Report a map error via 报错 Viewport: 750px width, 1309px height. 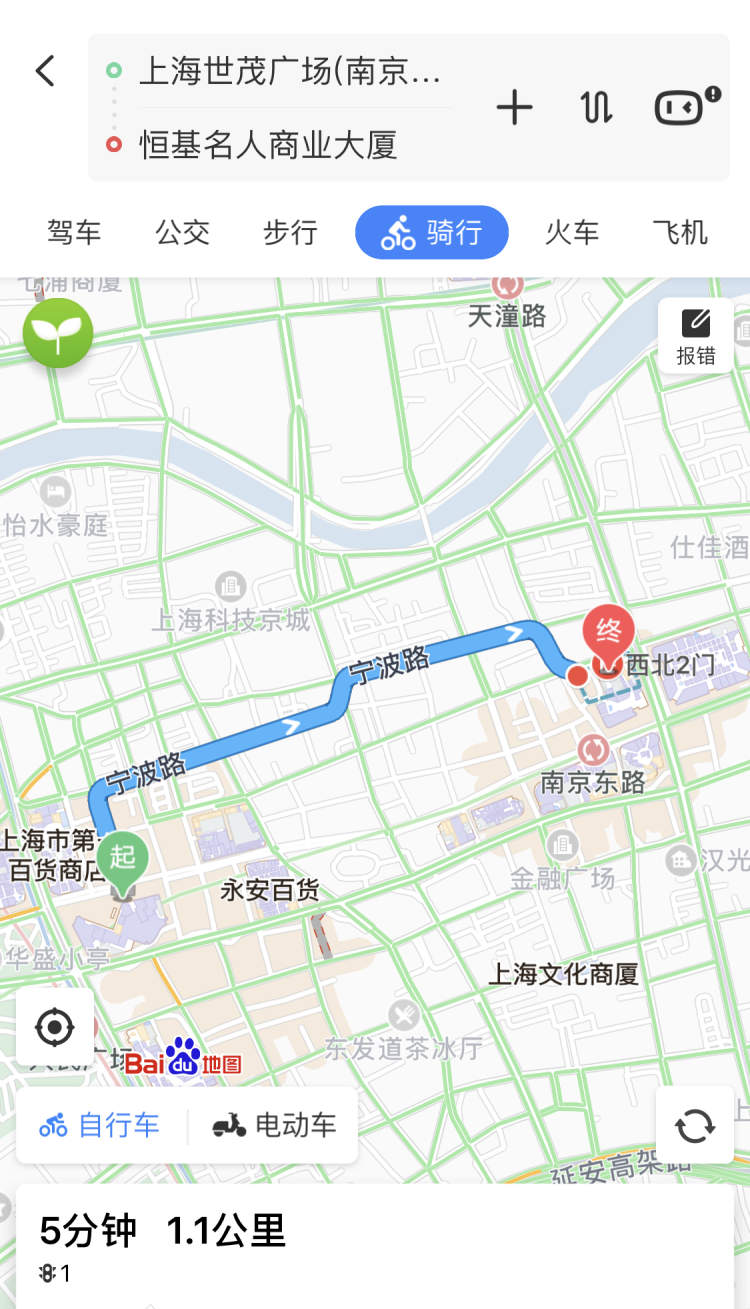(x=696, y=336)
